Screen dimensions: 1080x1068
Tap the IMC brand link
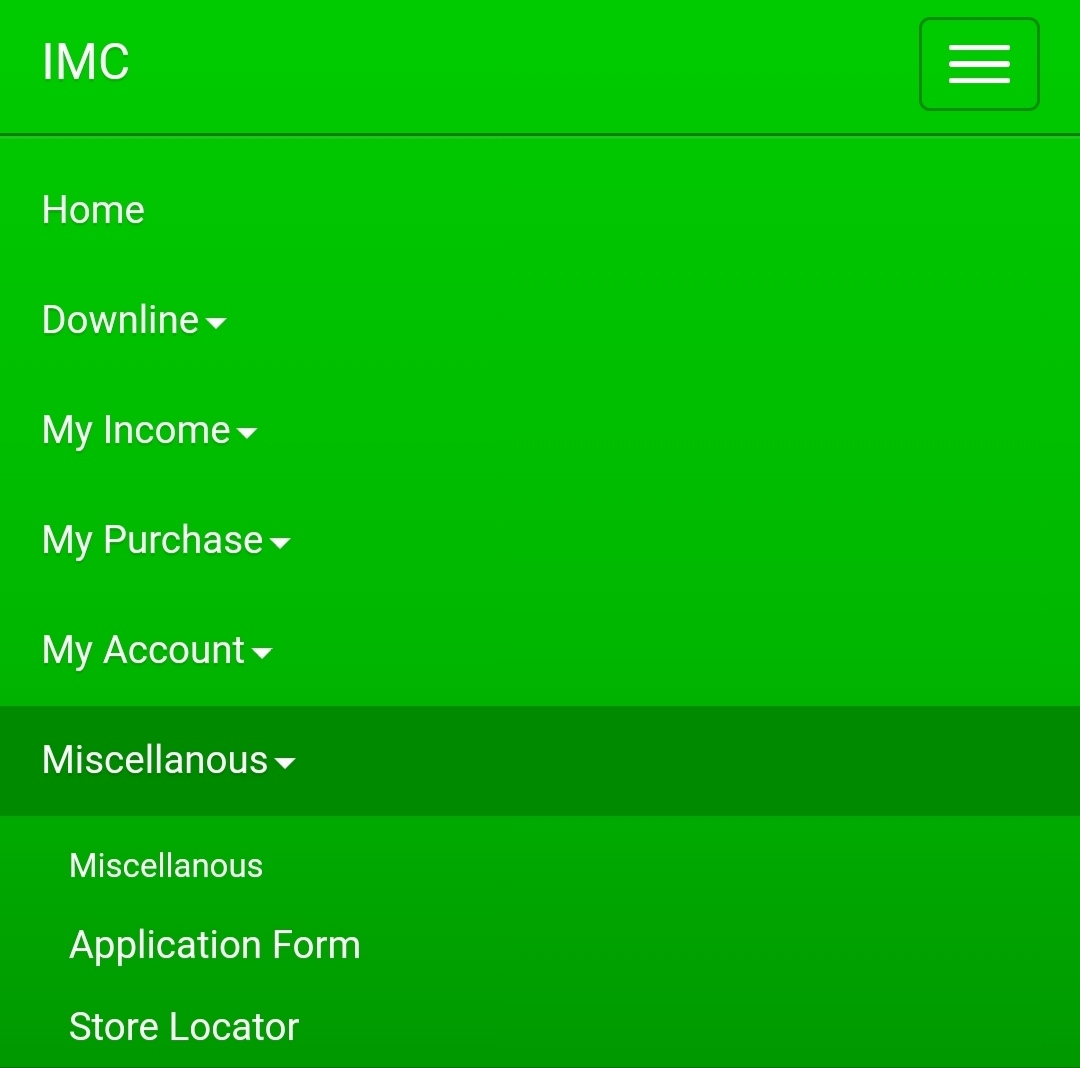tap(86, 62)
